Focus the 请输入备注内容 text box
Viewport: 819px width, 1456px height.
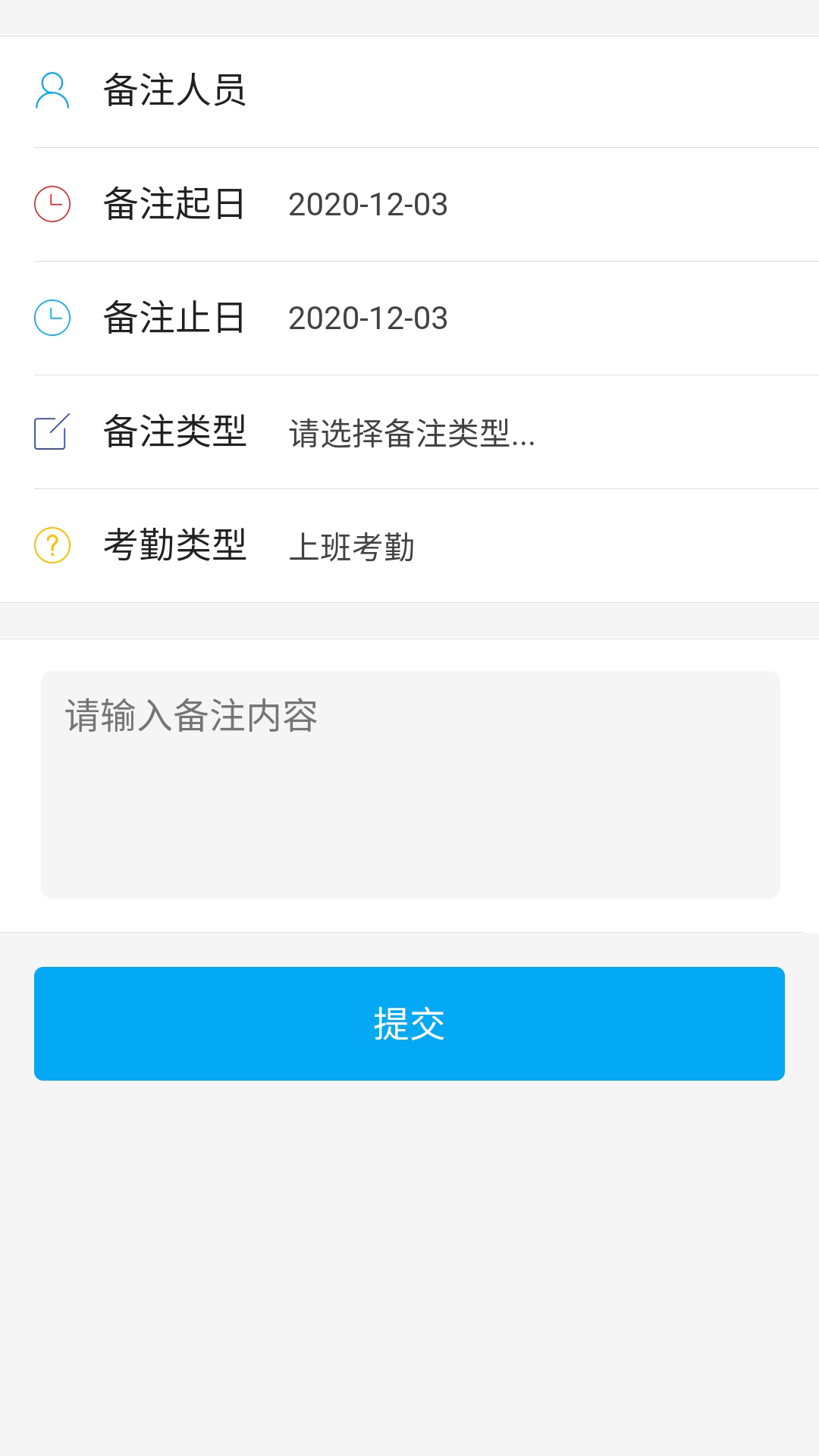pyautogui.click(x=410, y=785)
